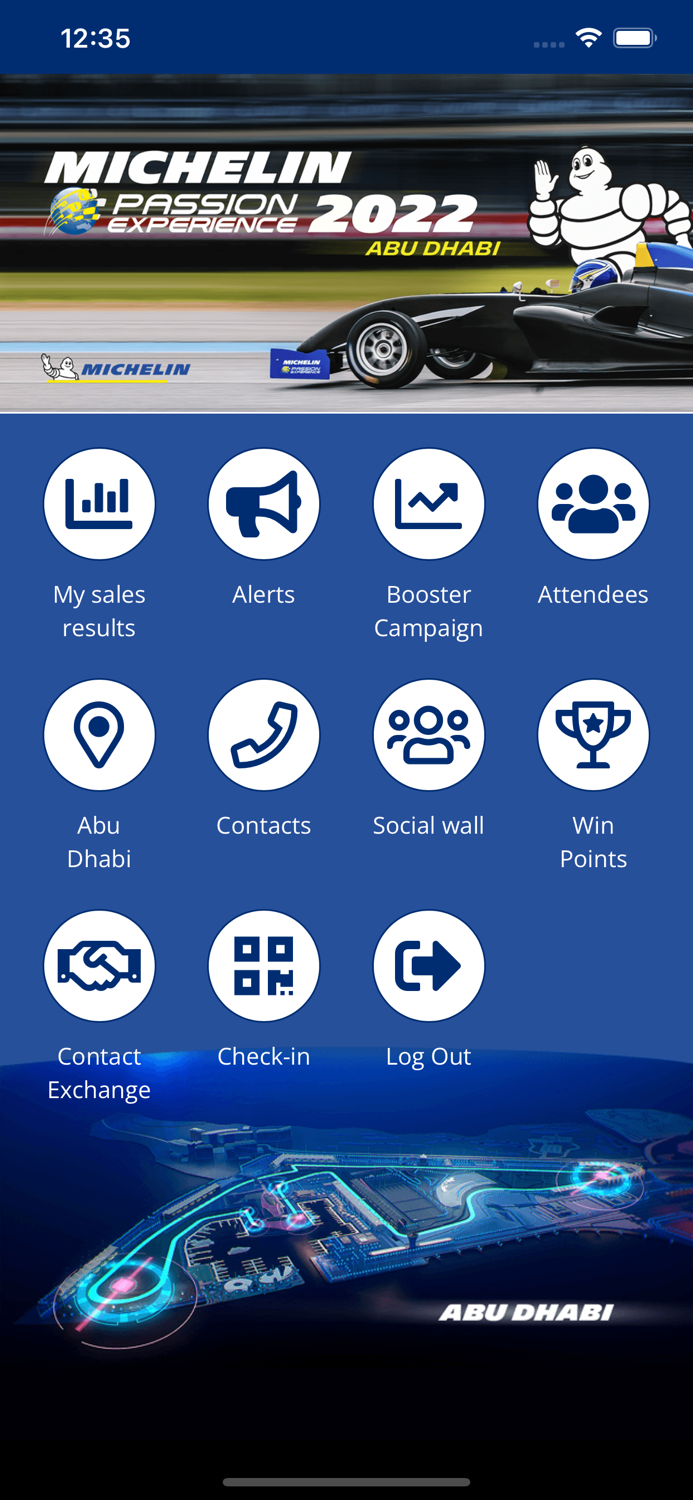
Task: View the Alerts megaphone section
Action: point(264,504)
